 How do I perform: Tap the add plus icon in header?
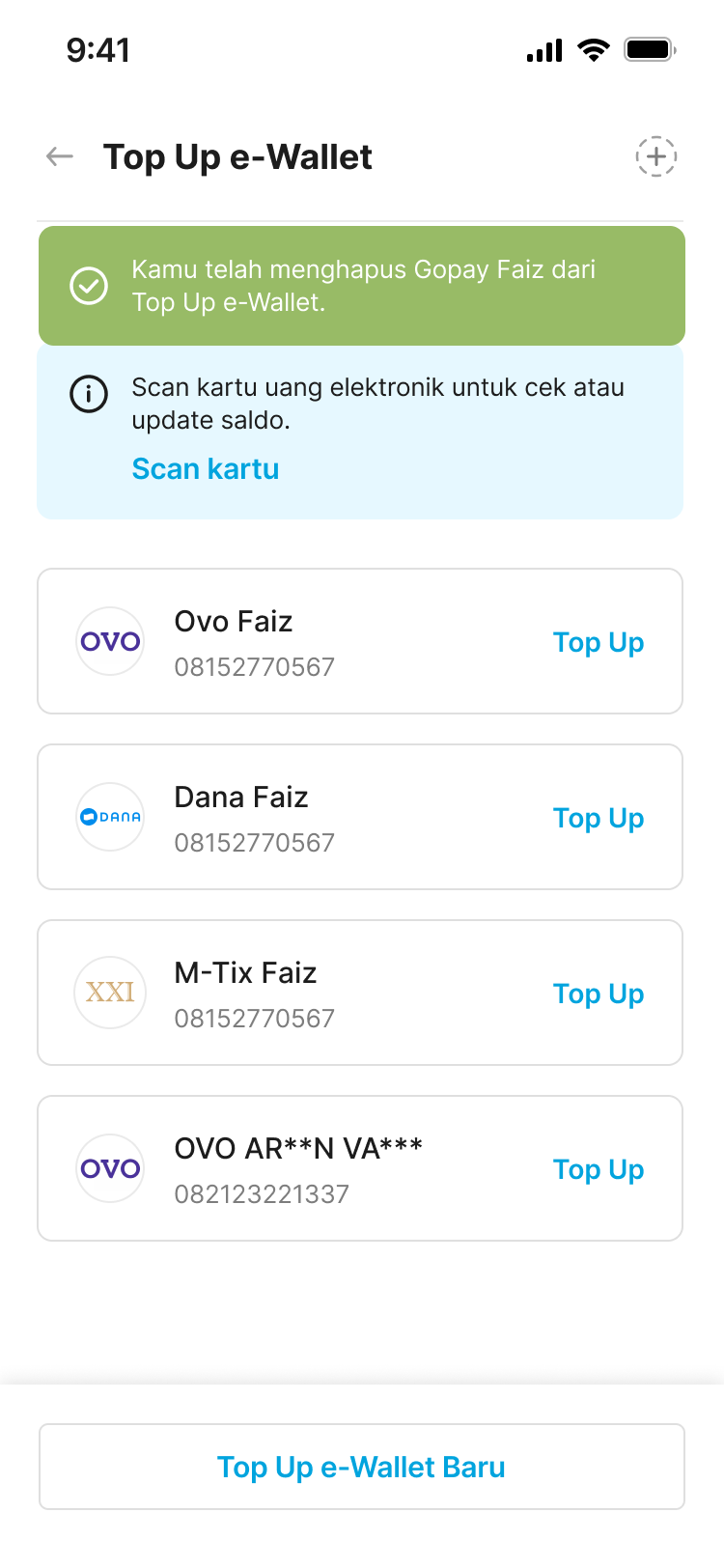point(655,156)
